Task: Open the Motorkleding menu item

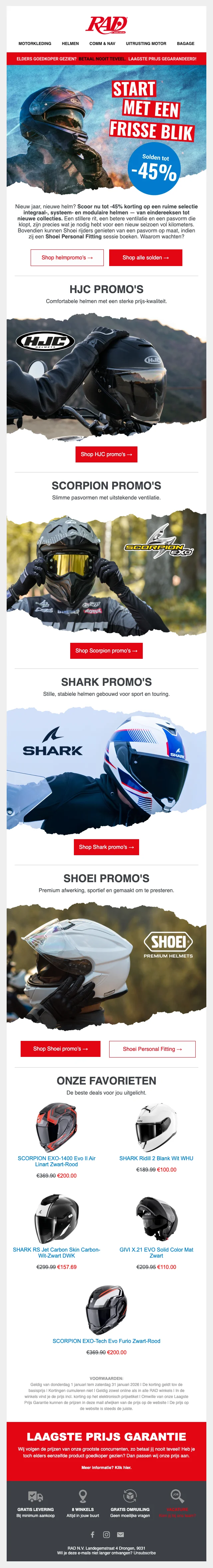Action: [35, 44]
